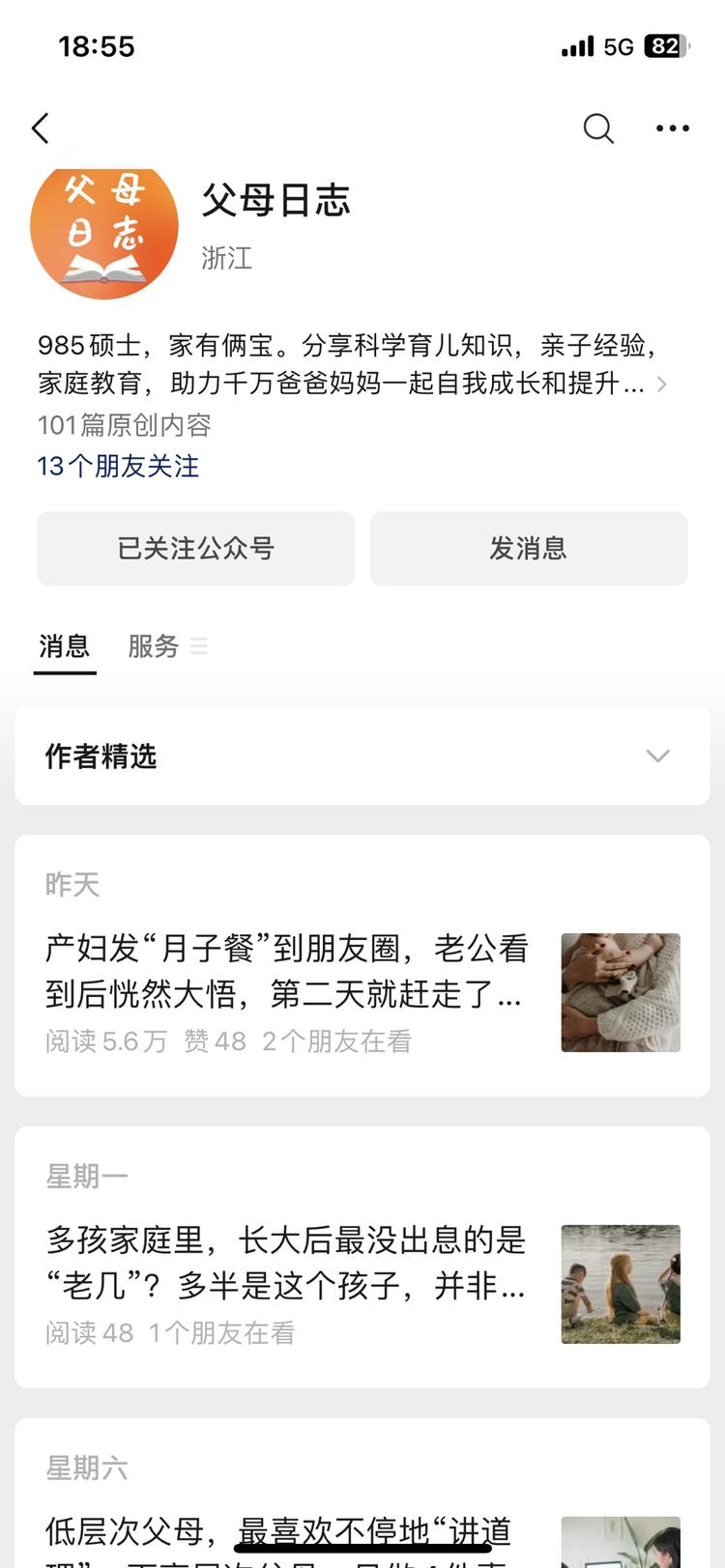Expand the 作者精选 dropdown chevron

(658, 756)
